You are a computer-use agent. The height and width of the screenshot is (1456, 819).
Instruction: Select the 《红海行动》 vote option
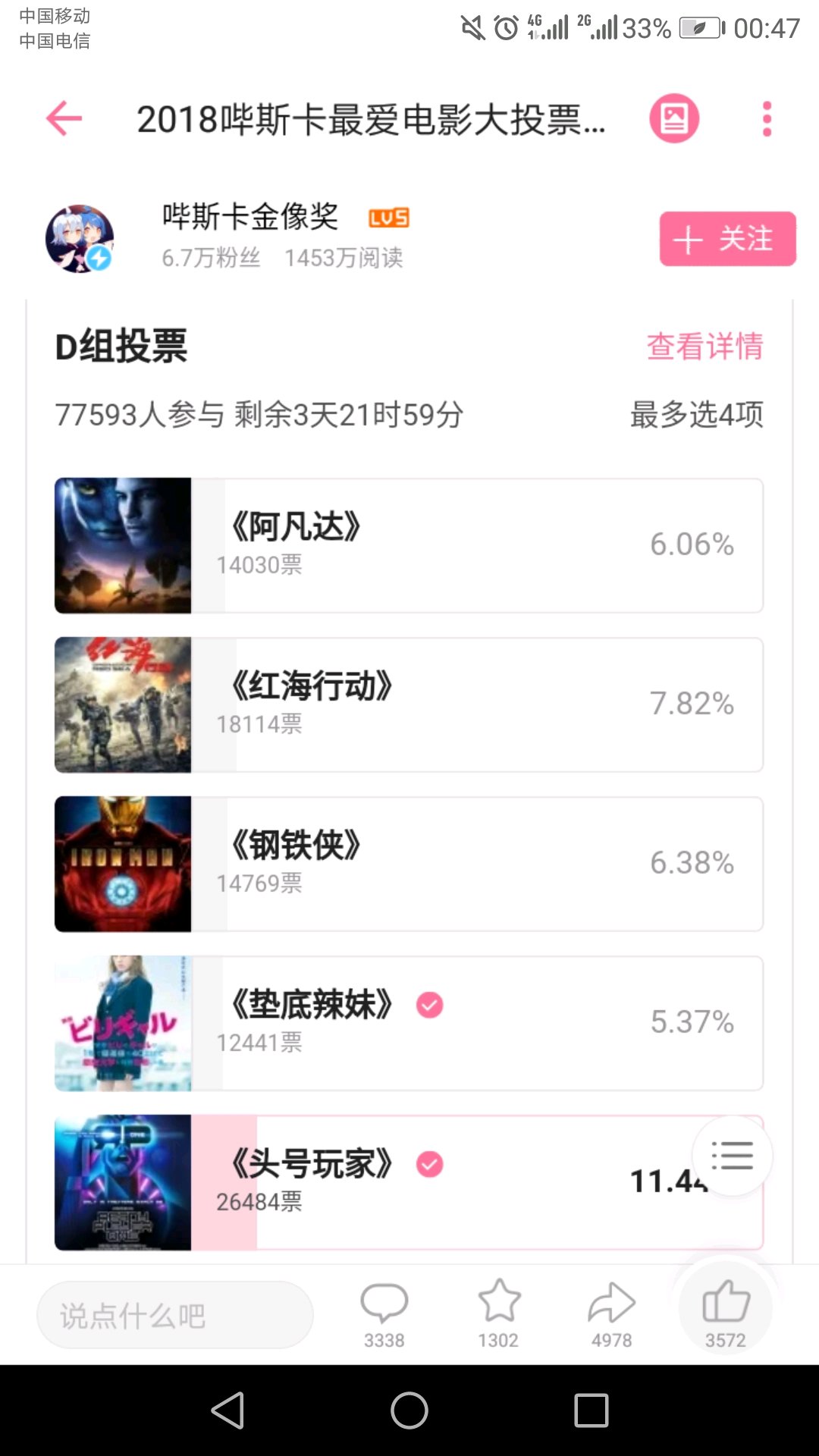(409, 704)
